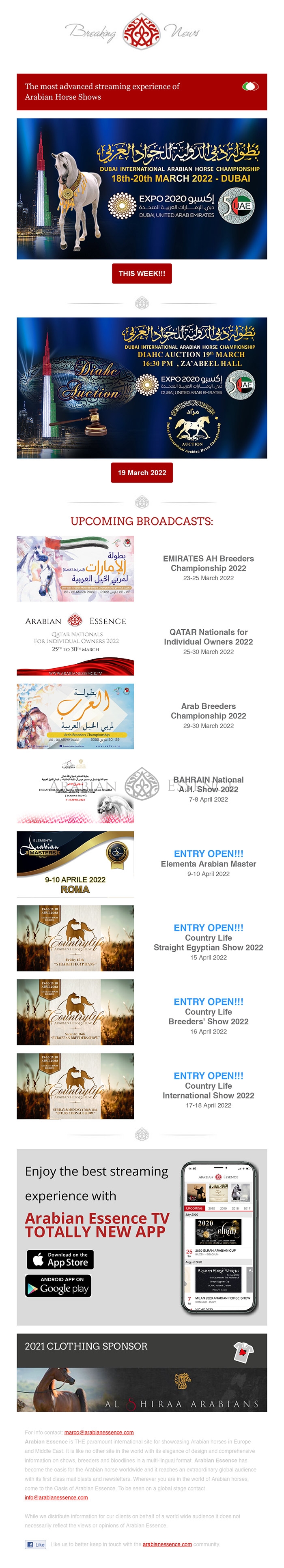Image resolution: width=284 pixels, height=1568 pixels.
Task: Open the Arab Breeders Championship 2022 thumbnail
Action: click(x=75, y=716)
